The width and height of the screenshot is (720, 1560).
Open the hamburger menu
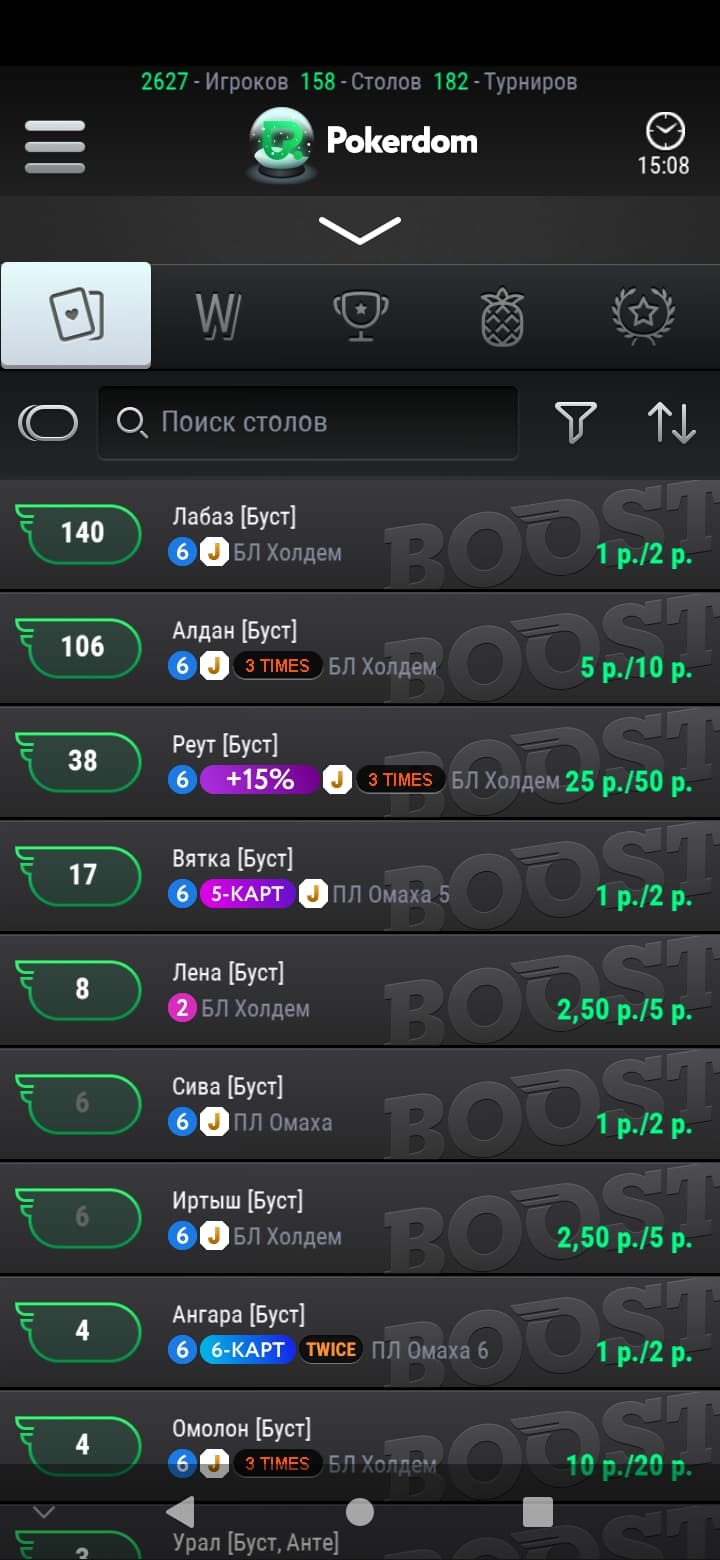pyautogui.click(x=55, y=146)
